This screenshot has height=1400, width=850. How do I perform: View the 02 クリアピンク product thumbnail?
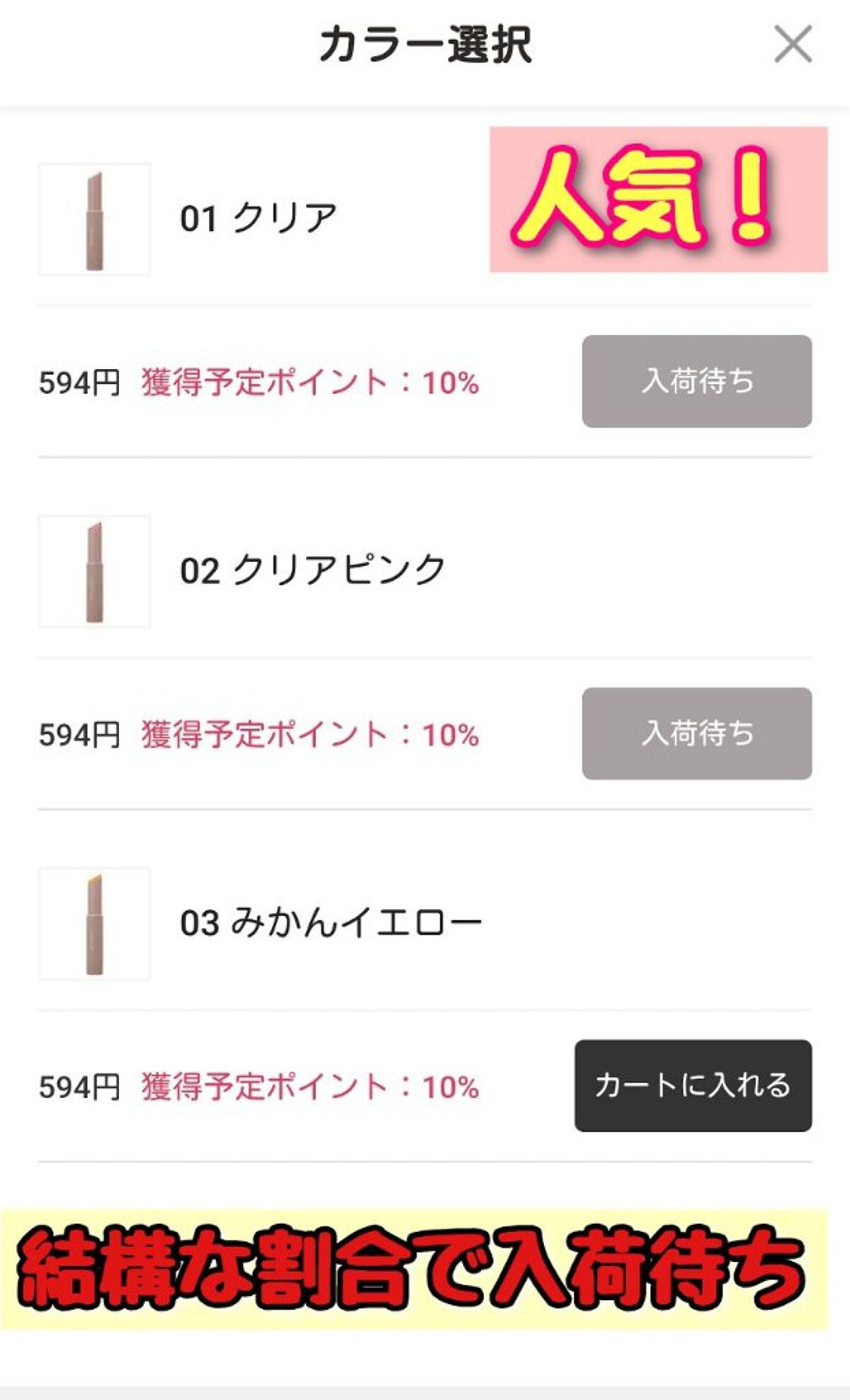(x=95, y=570)
